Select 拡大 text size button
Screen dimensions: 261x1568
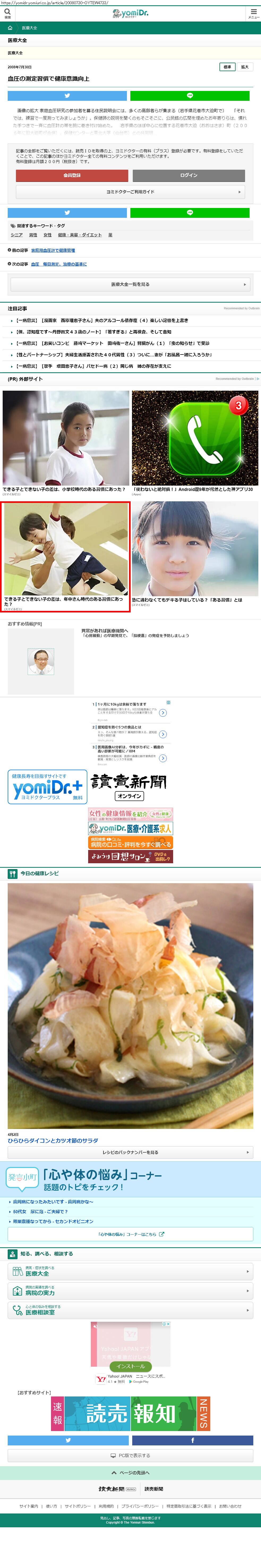pyautogui.click(x=245, y=67)
